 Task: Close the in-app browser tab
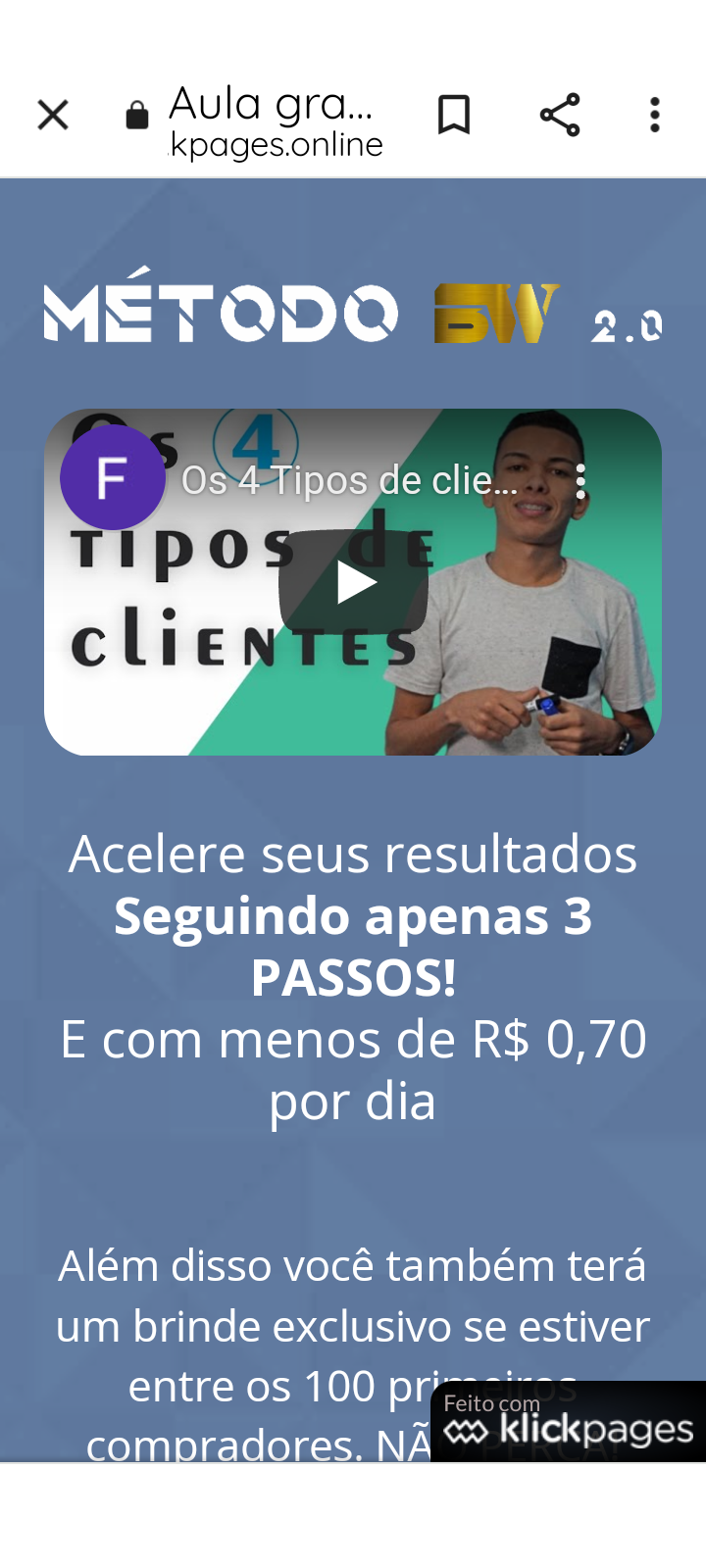pyautogui.click(x=53, y=115)
